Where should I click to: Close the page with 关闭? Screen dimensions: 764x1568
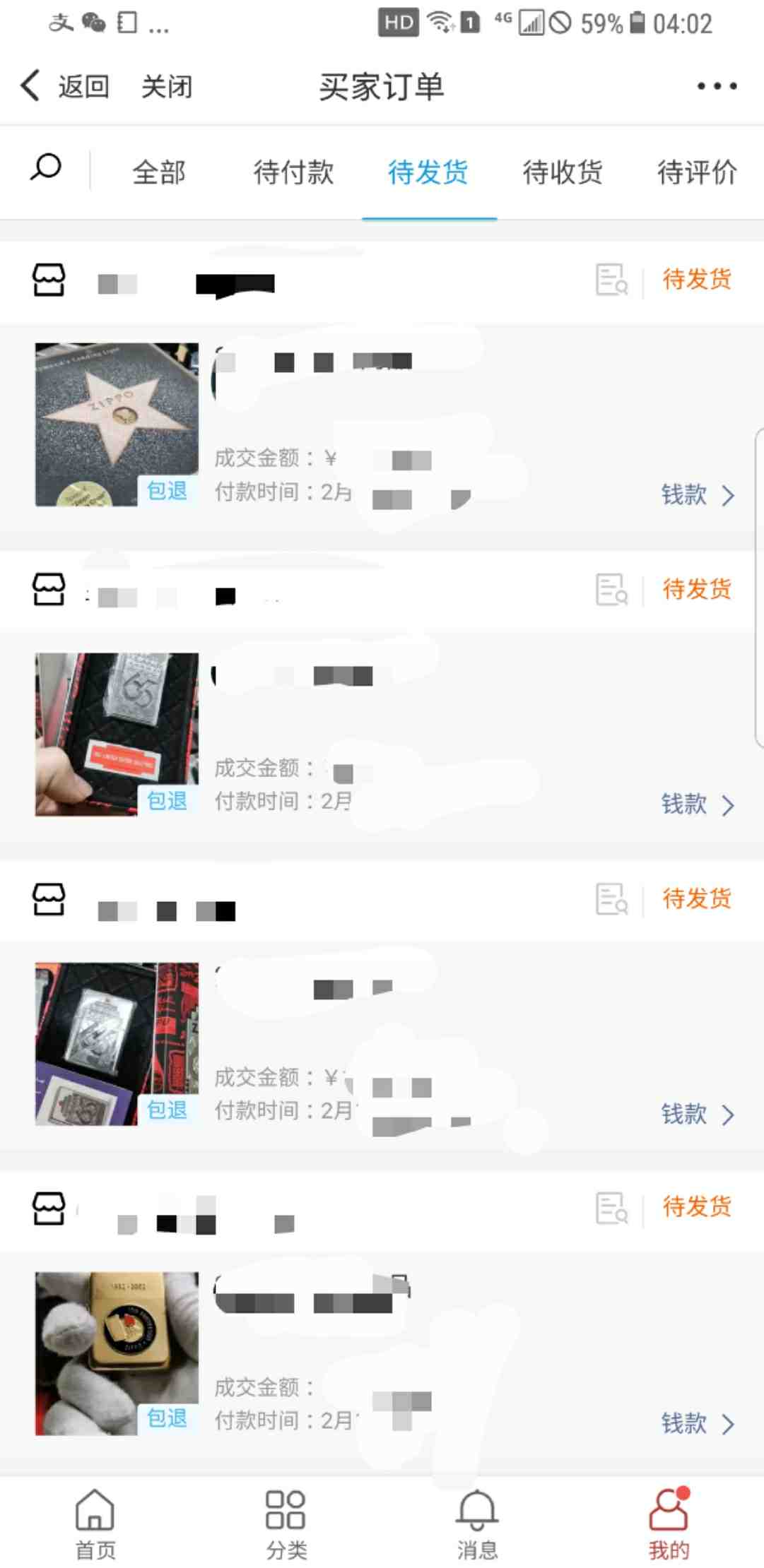(x=167, y=86)
